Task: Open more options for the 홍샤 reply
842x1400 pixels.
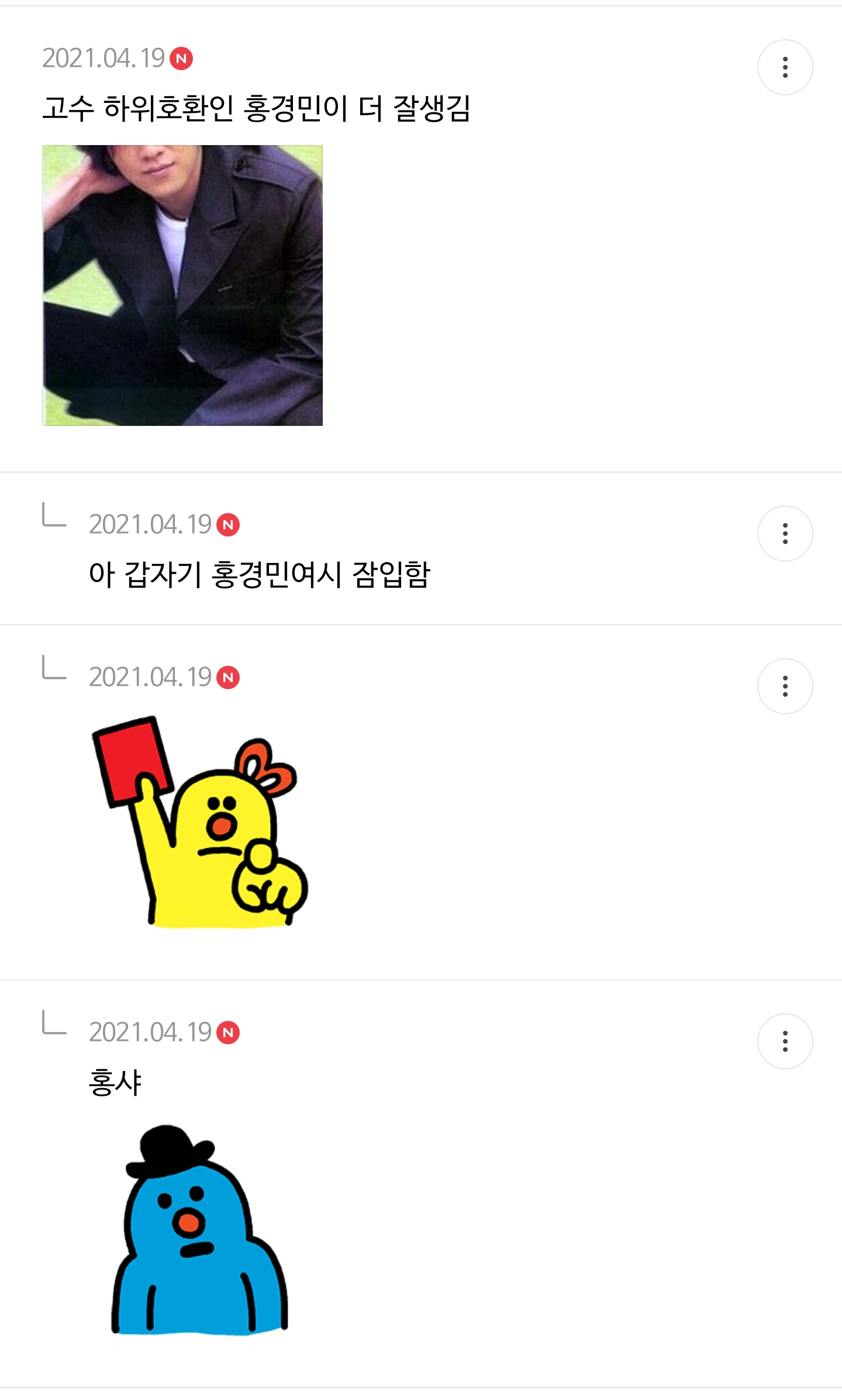Action: [x=785, y=1041]
